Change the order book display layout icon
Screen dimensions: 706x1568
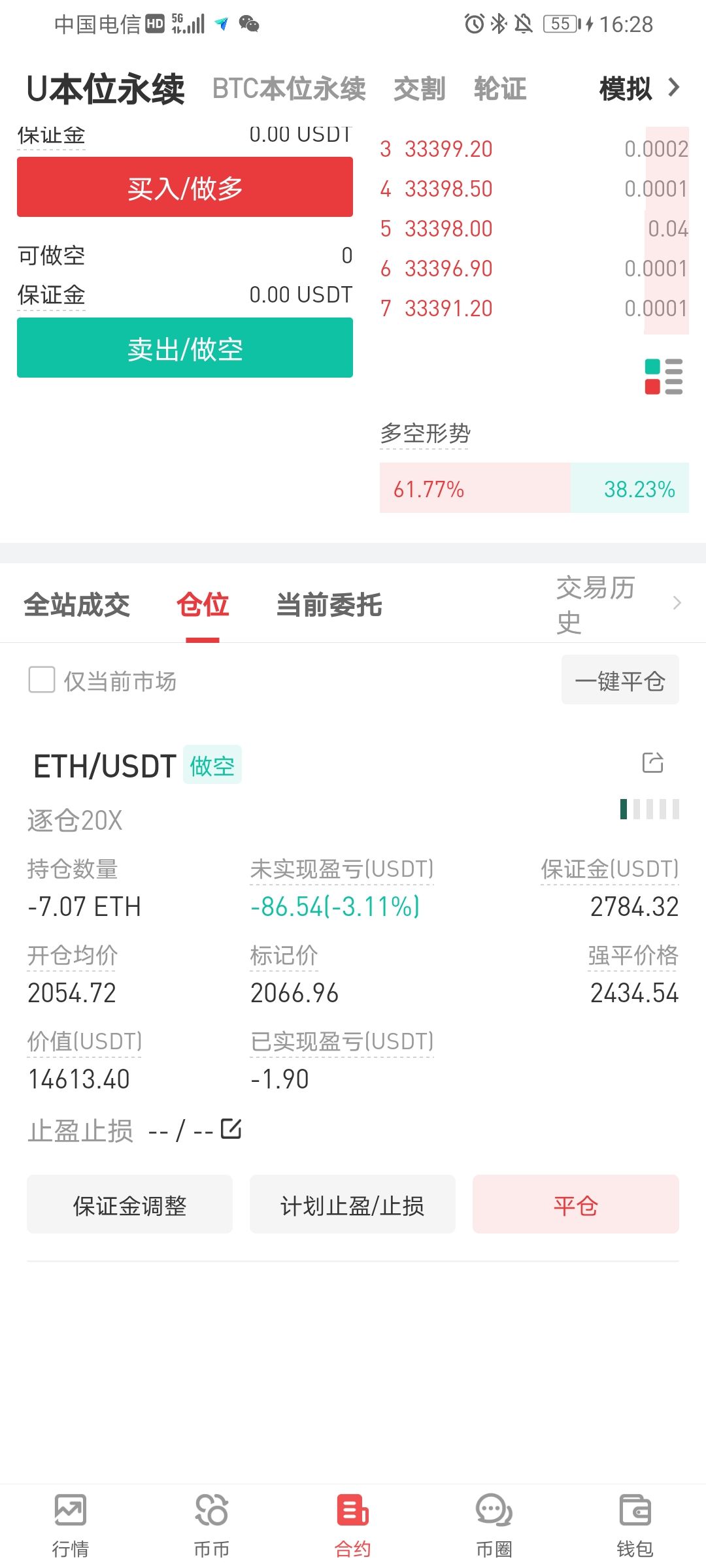(x=664, y=376)
